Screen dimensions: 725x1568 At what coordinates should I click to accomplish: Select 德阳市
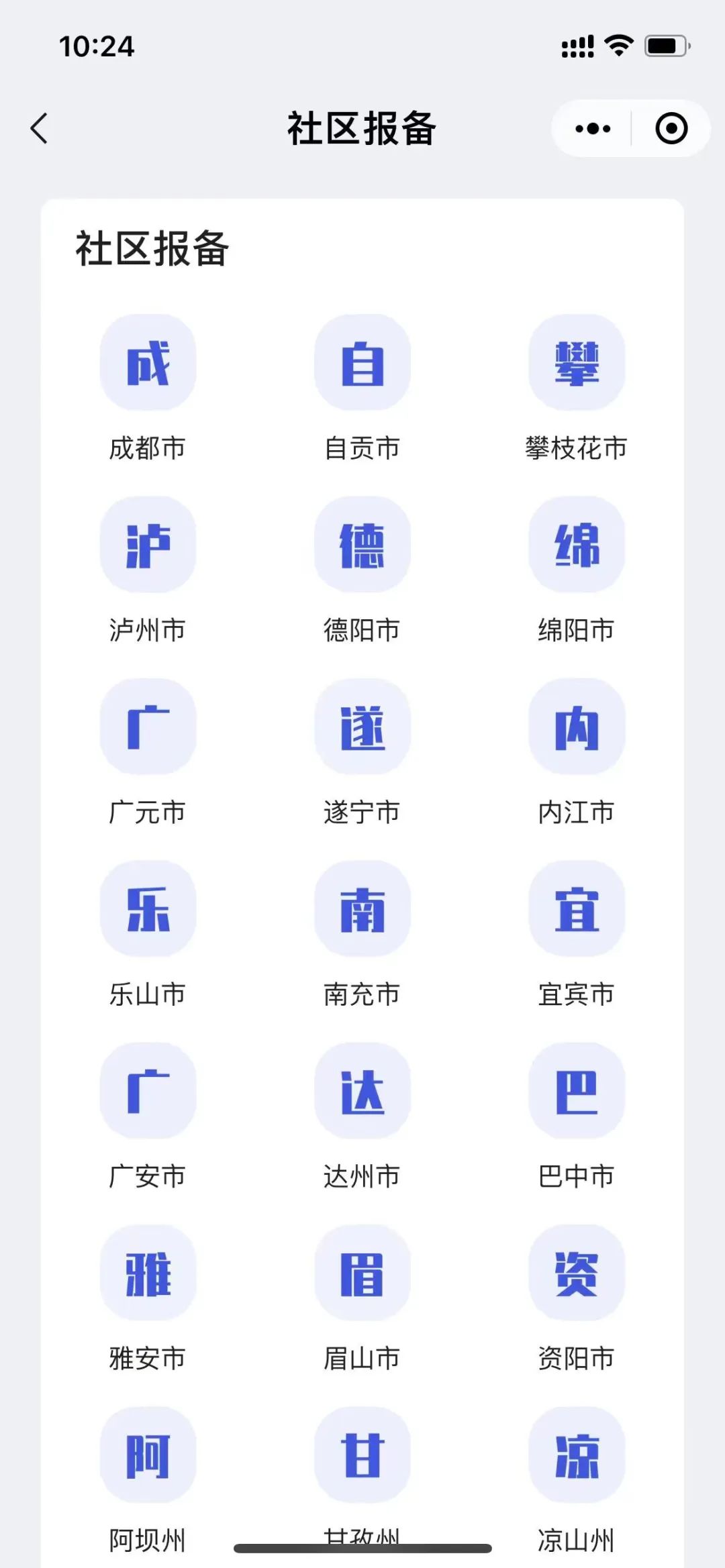point(362,545)
